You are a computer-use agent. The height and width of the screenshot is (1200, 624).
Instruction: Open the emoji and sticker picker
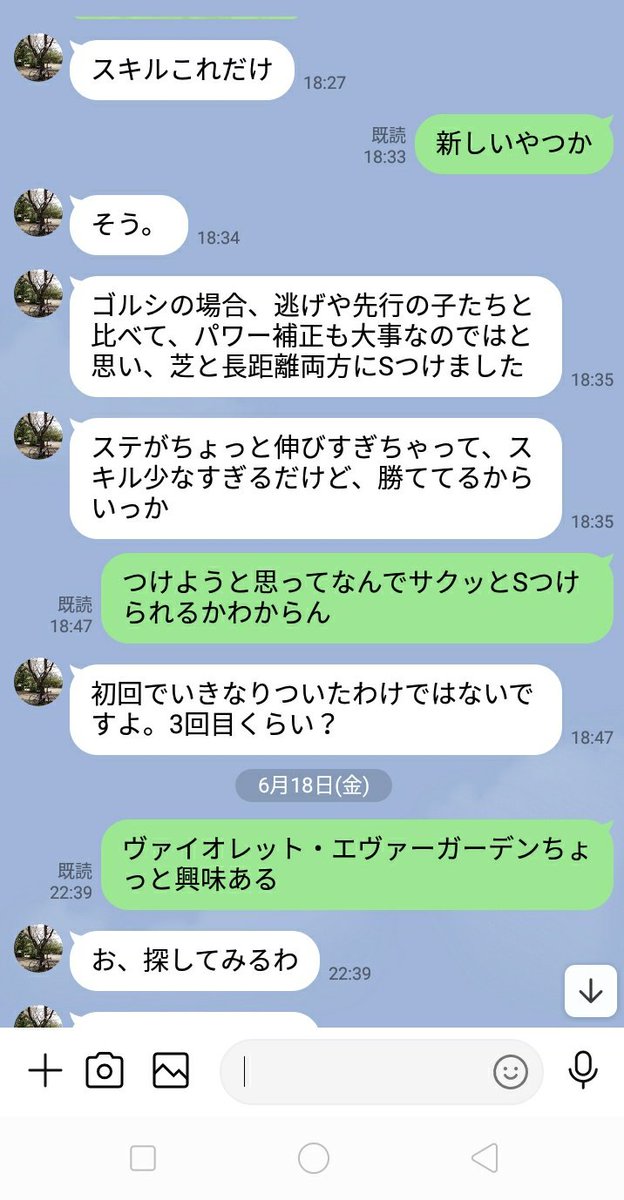click(510, 1072)
